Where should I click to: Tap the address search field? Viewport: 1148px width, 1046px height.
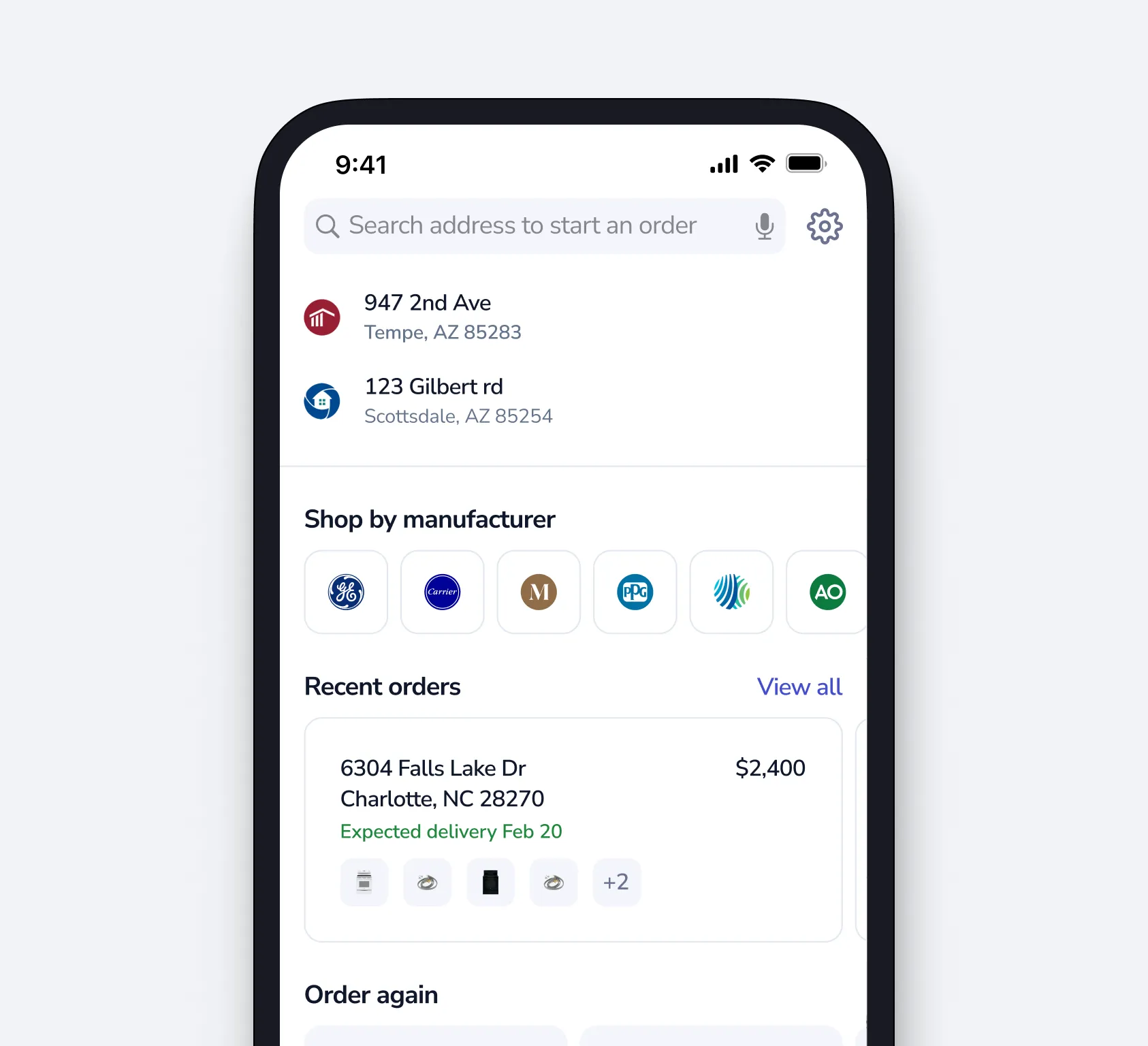(x=522, y=226)
